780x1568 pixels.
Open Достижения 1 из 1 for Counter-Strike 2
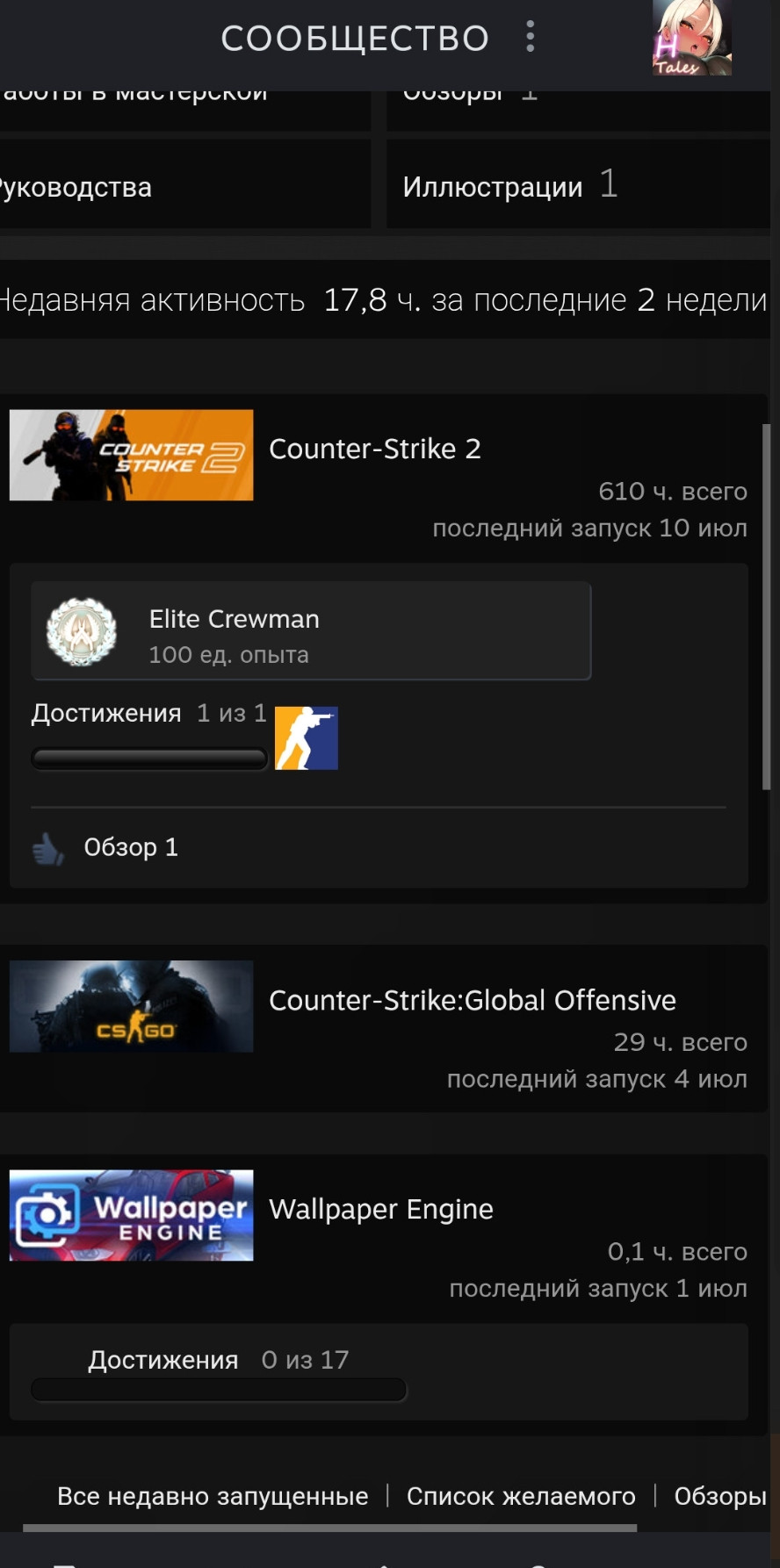[149, 713]
